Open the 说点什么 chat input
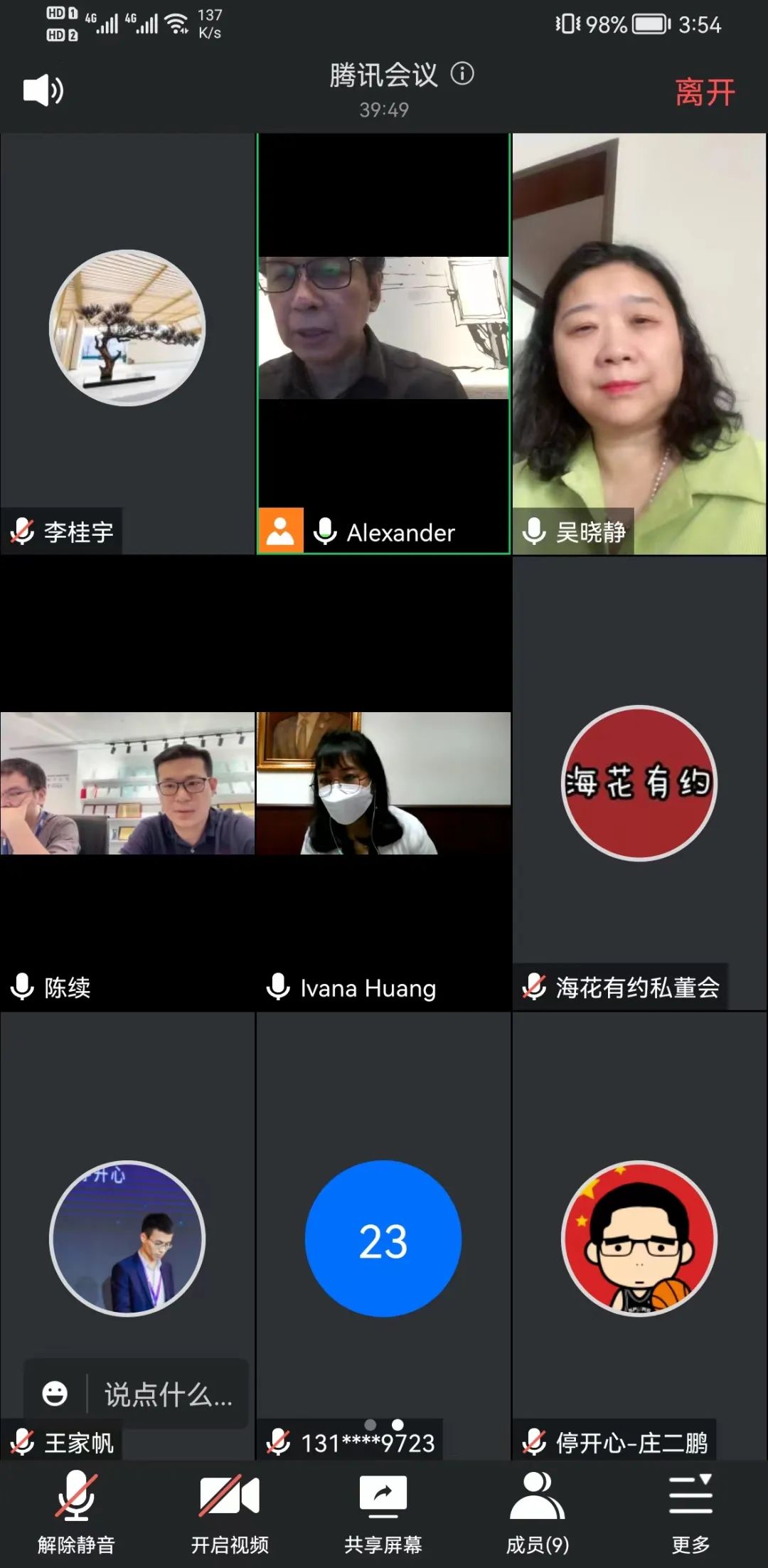This screenshot has width=768, height=1568. (168, 1394)
